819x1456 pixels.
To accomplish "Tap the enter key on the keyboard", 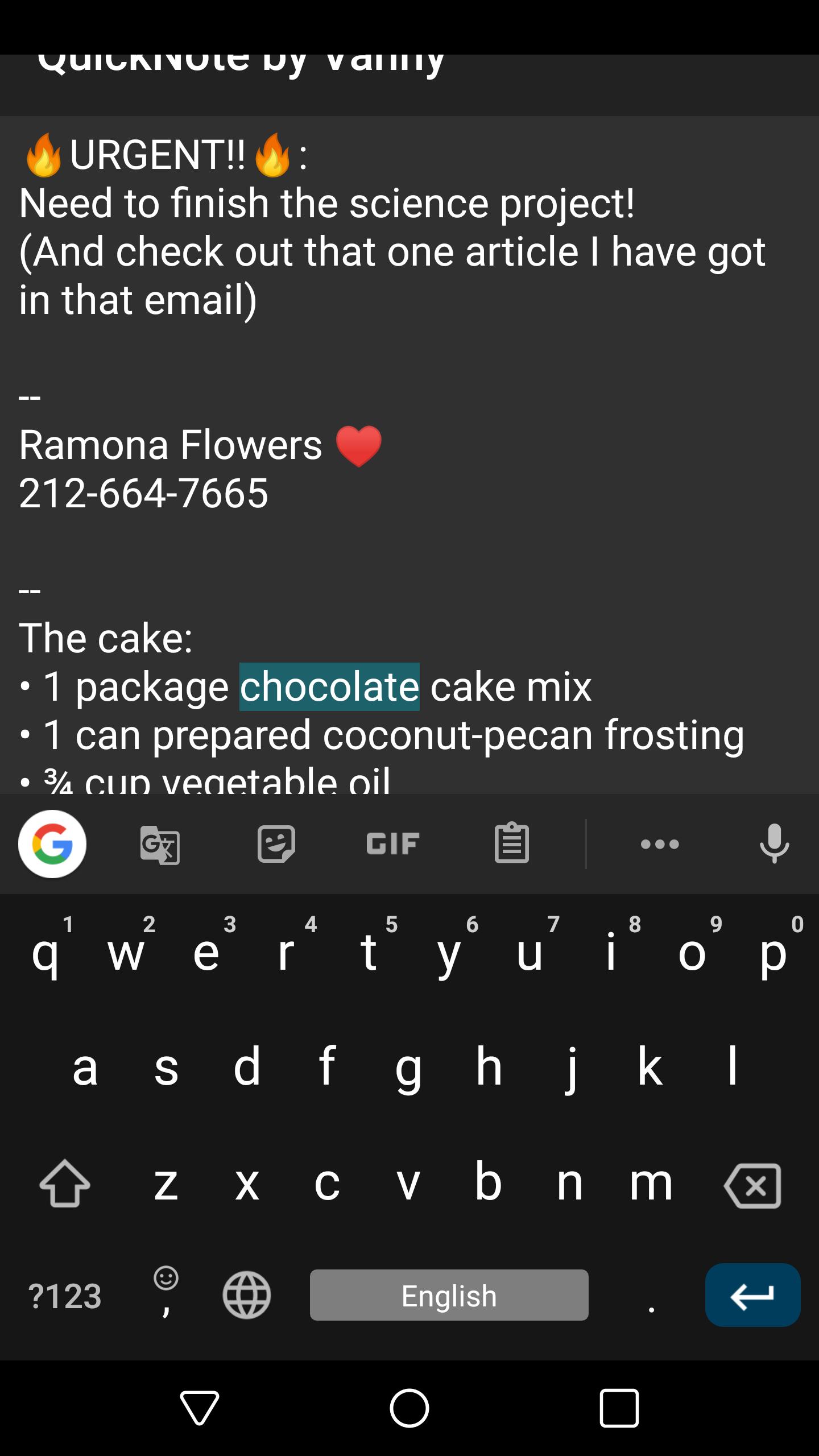I will tap(753, 1295).
